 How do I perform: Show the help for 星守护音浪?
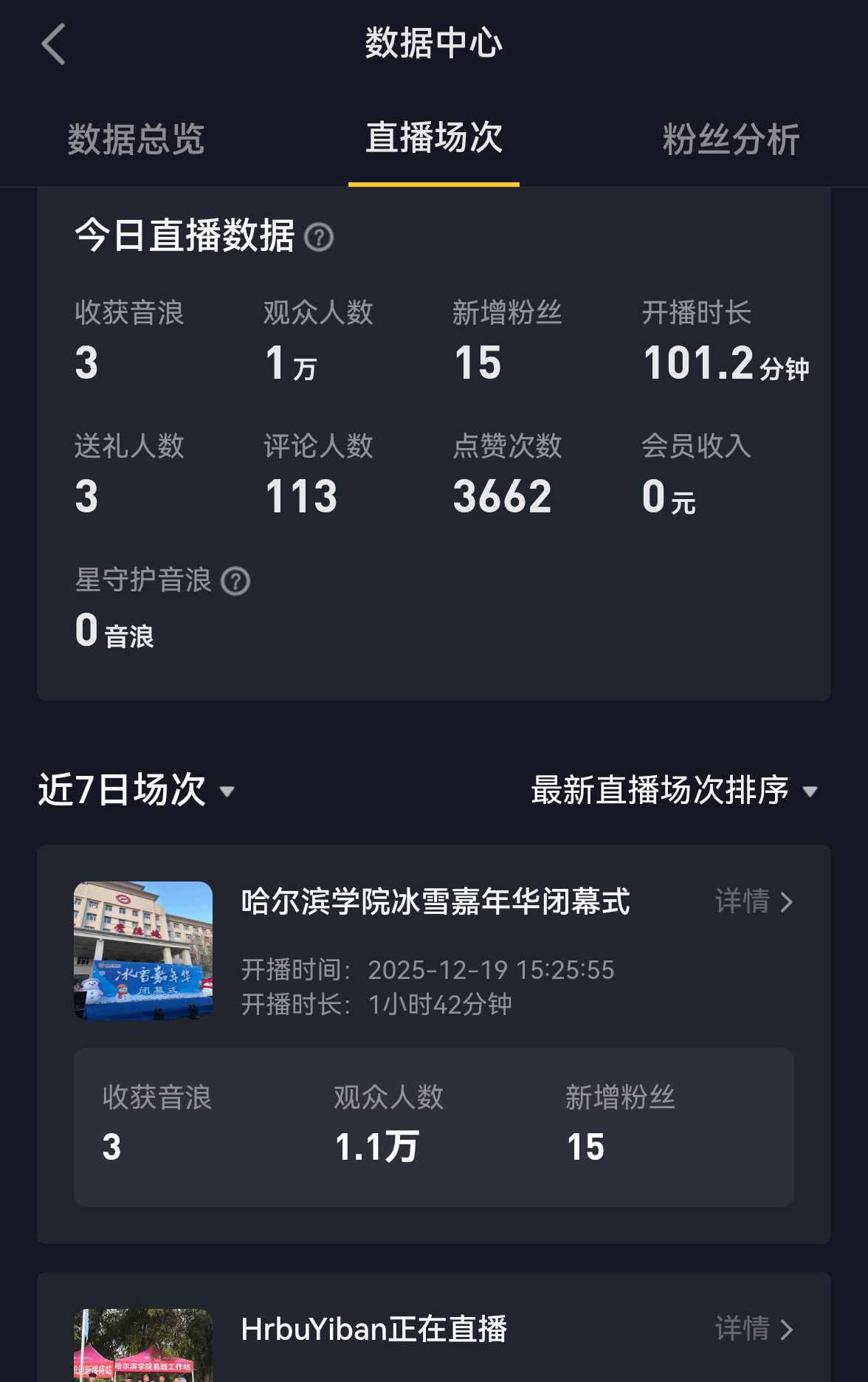point(235,582)
